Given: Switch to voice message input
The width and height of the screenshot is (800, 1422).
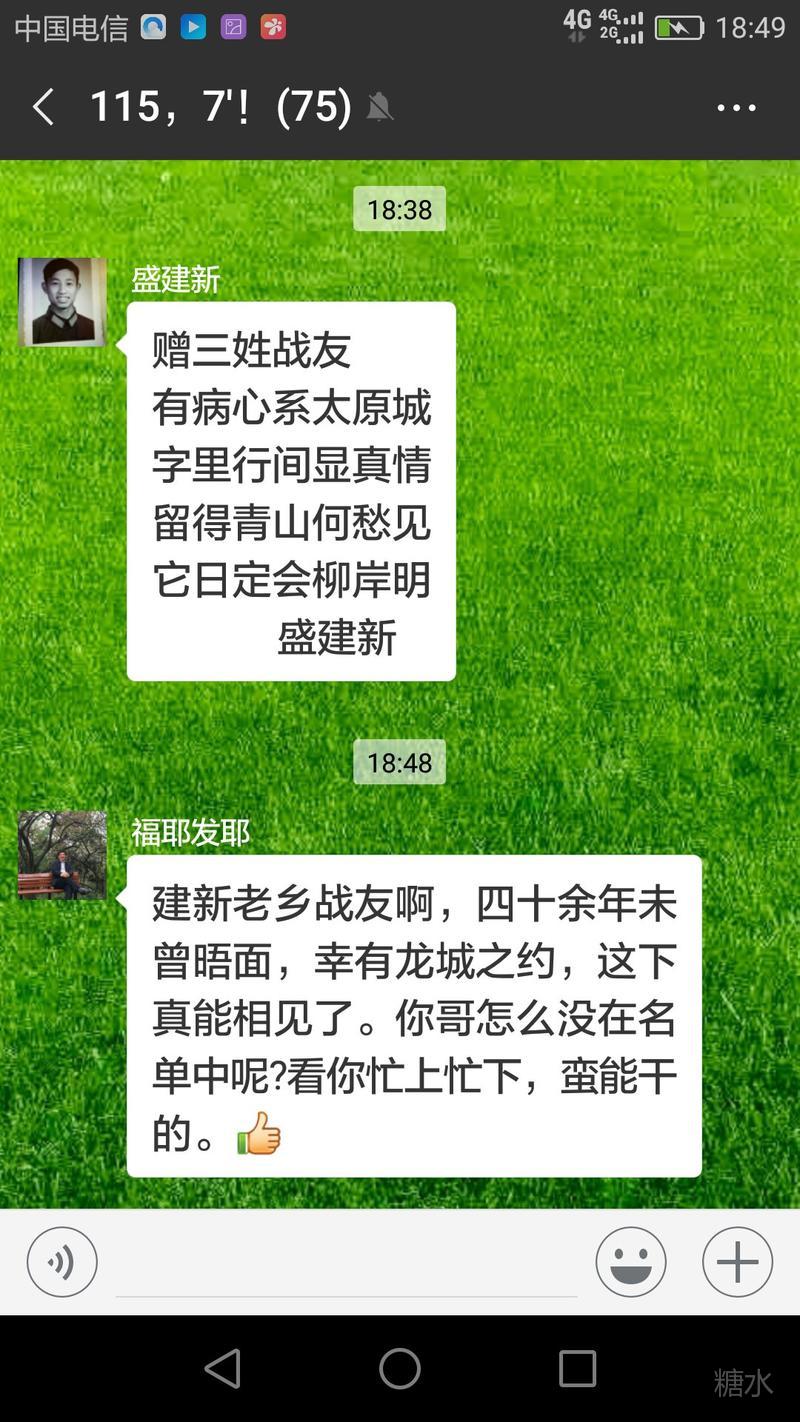Looking at the screenshot, I should 62,1262.
